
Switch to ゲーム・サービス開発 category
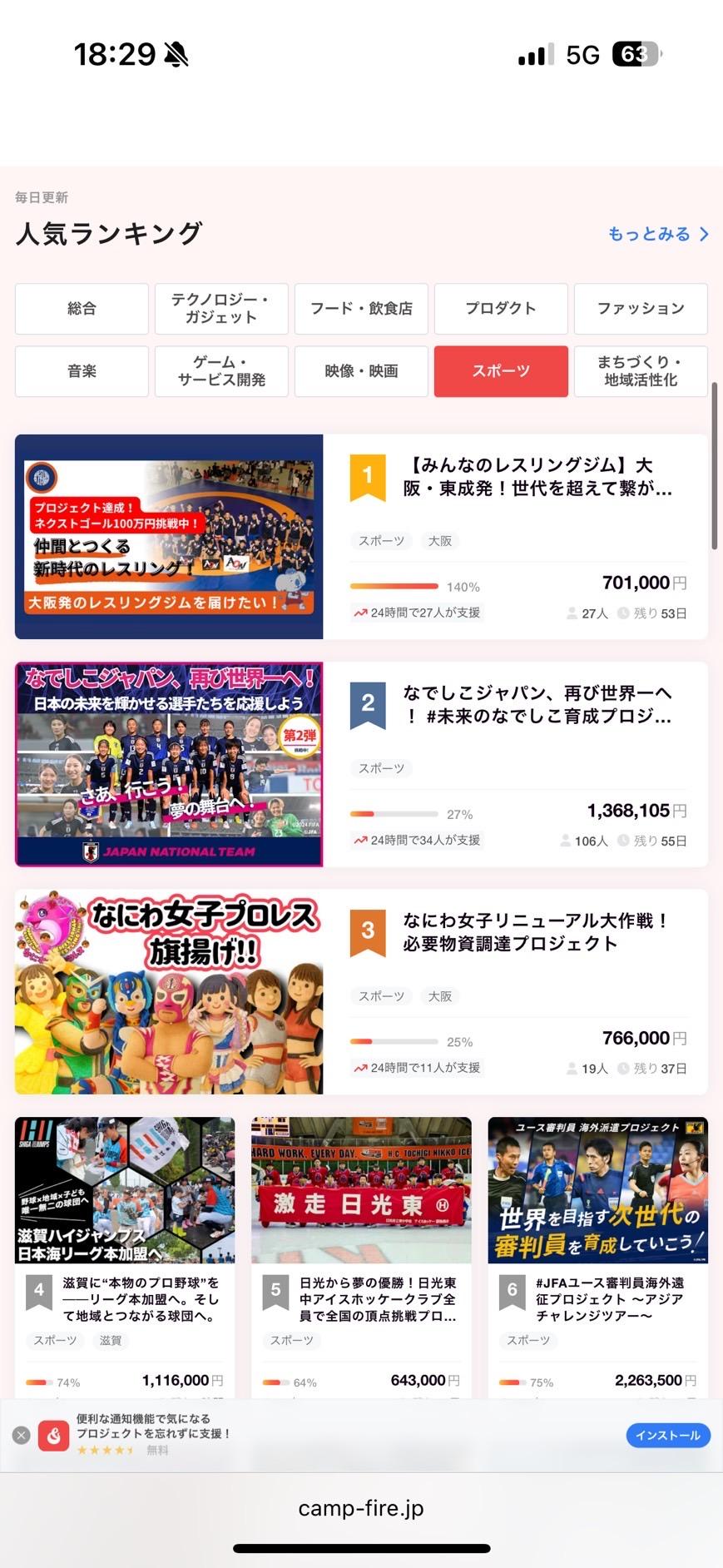pyautogui.click(x=221, y=371)
